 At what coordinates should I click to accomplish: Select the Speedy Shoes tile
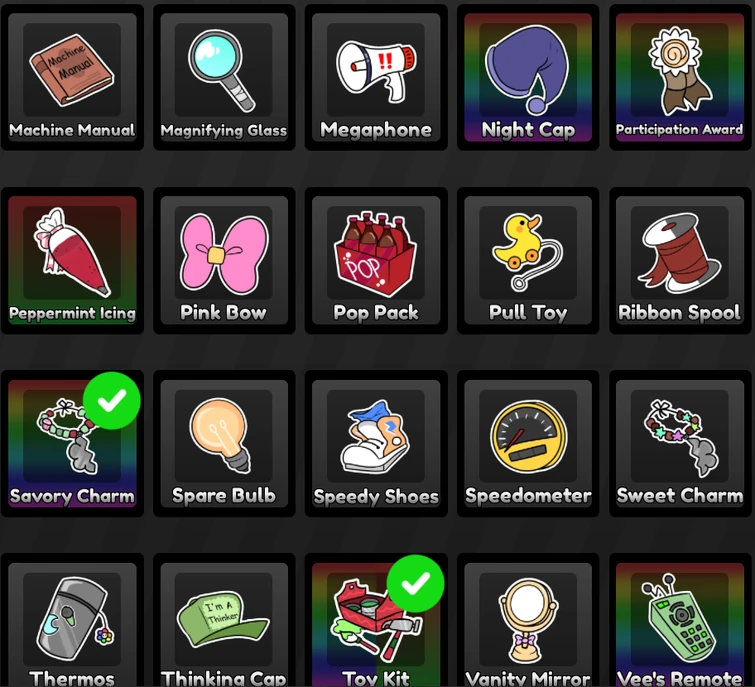(x=376, y=443)
